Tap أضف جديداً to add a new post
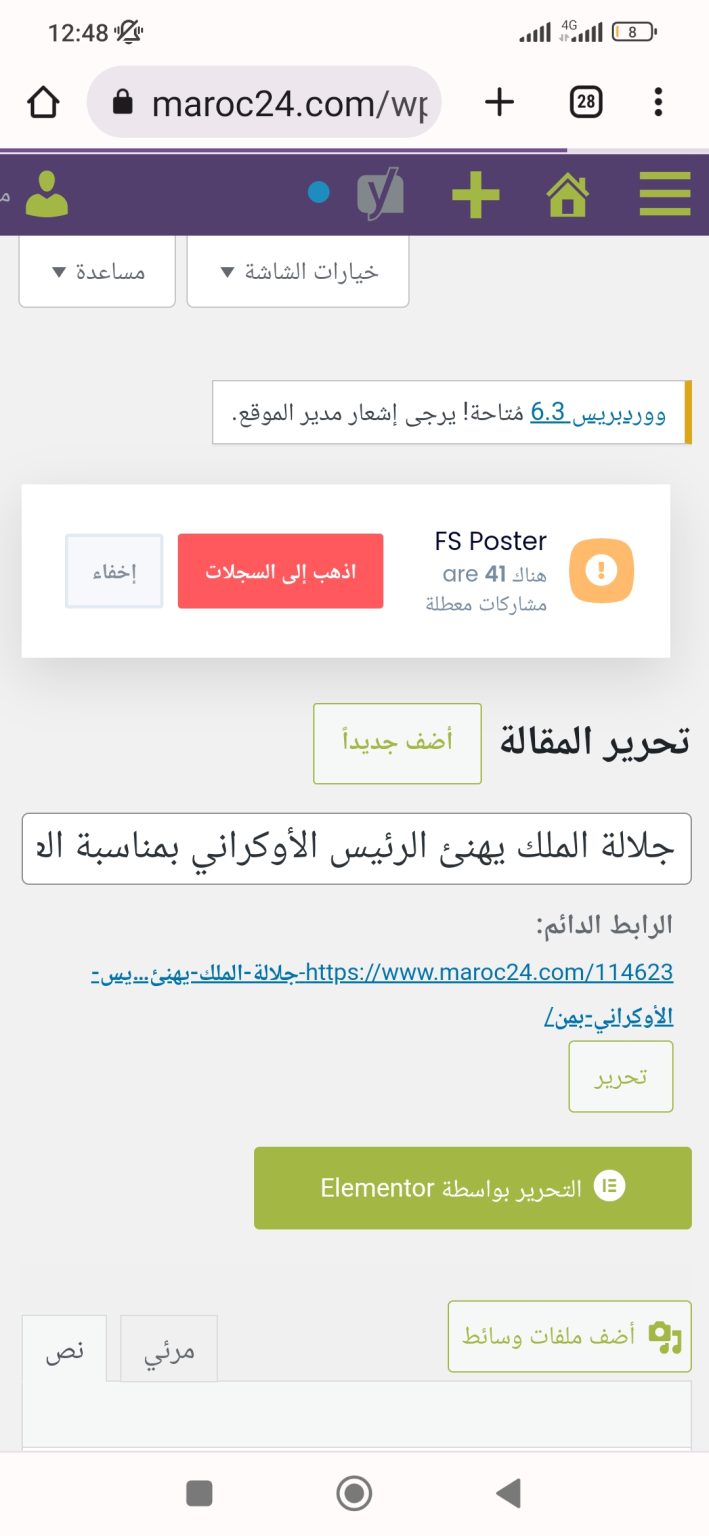The height and width of the screenshot is (1536, 709). (x=397, y=743)
